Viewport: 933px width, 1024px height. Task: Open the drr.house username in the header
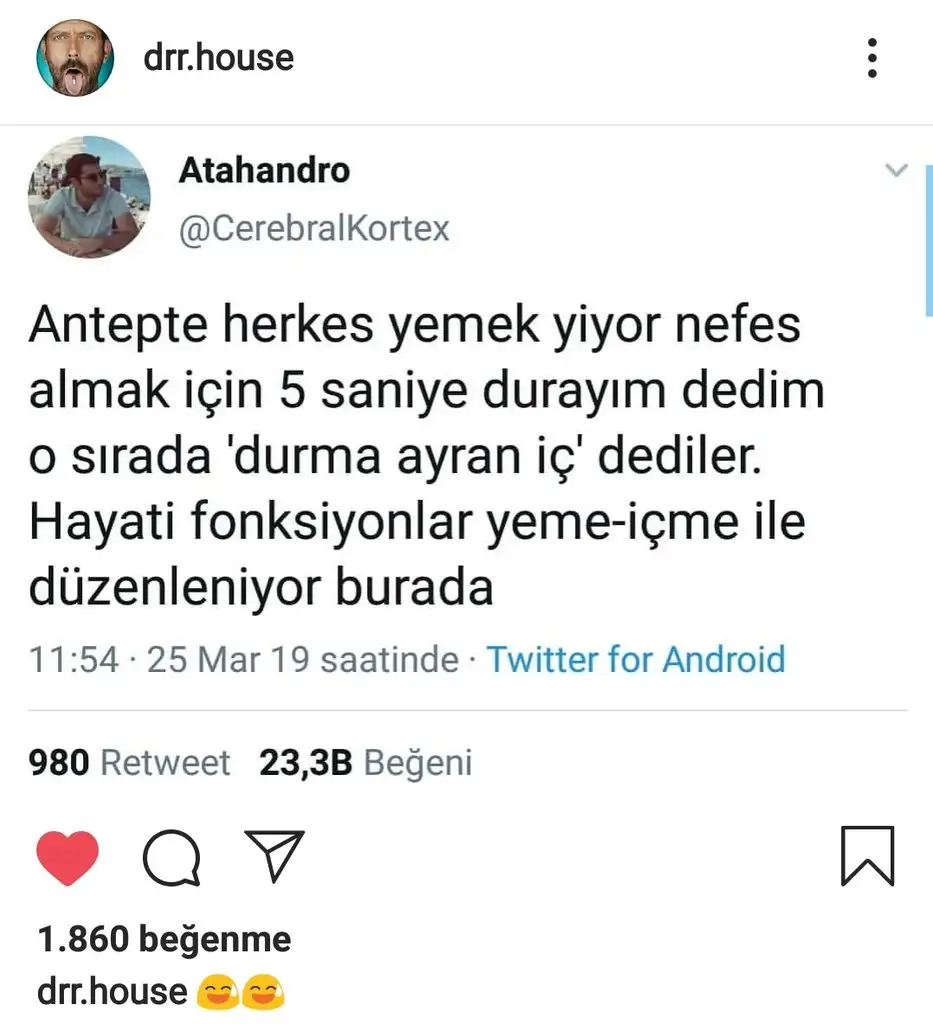point(218,58)
